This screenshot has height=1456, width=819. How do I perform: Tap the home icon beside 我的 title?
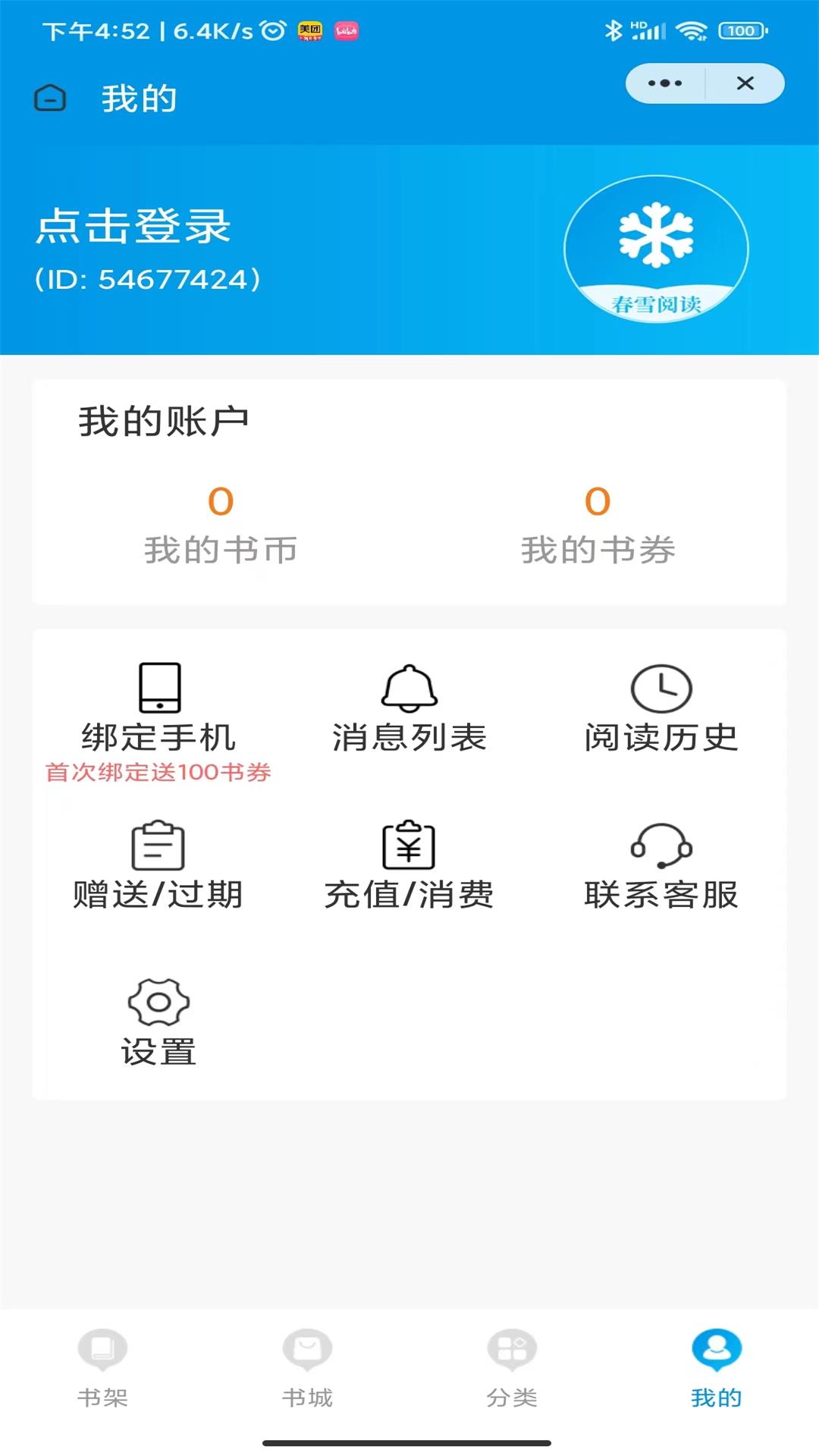(x=50, y=98)
